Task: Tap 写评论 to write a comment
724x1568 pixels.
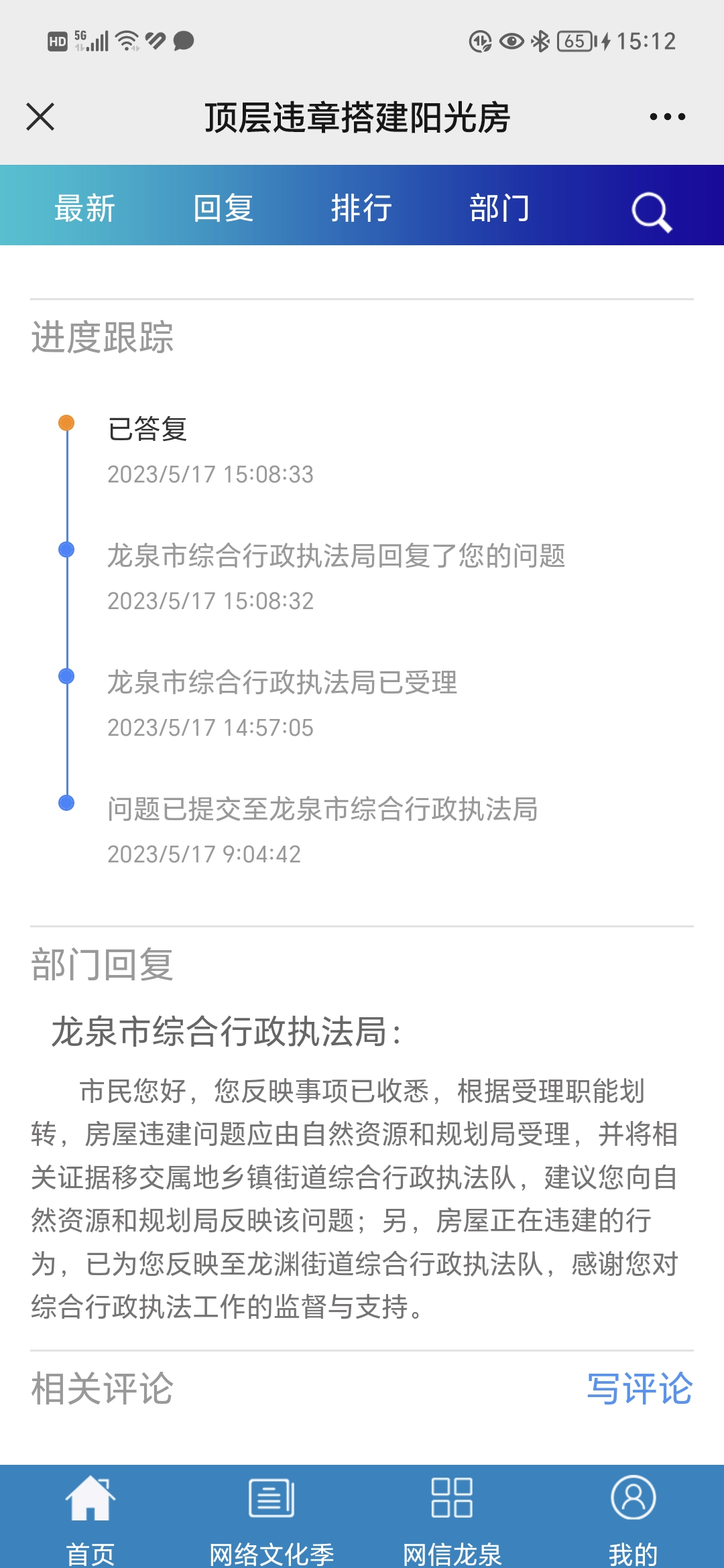Action: coord(639,1388)
